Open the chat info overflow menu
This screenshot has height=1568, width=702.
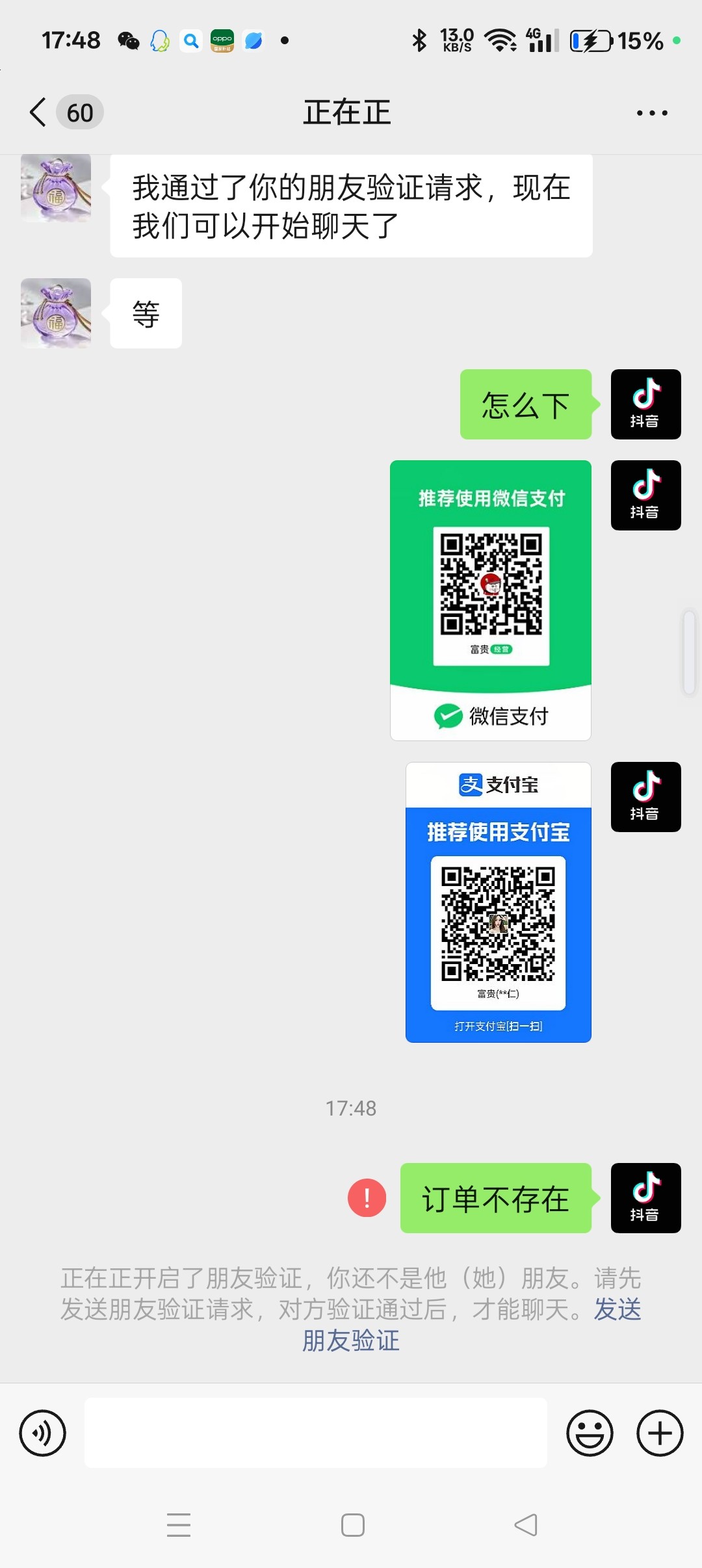pyautogui.click(x=652, y=113)
